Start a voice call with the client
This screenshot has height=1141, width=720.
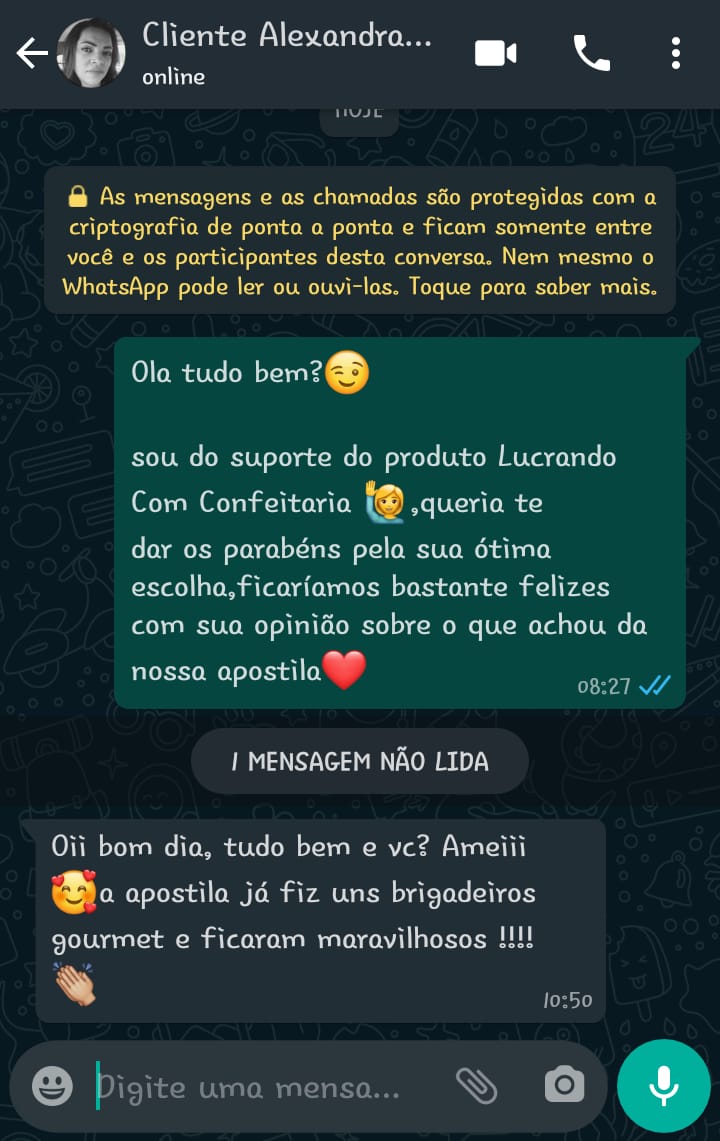(x=592, y=54)
